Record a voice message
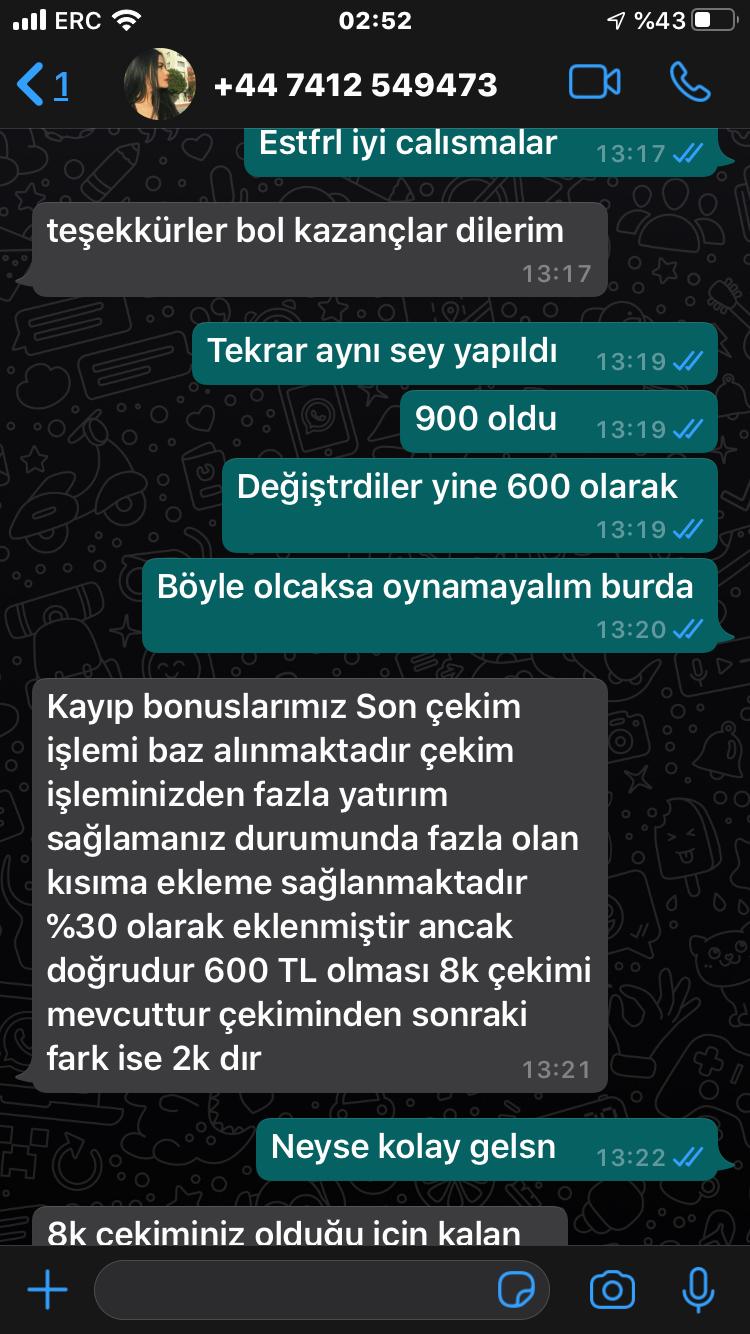This screenshot has width=750, height=1334. 697,1290
